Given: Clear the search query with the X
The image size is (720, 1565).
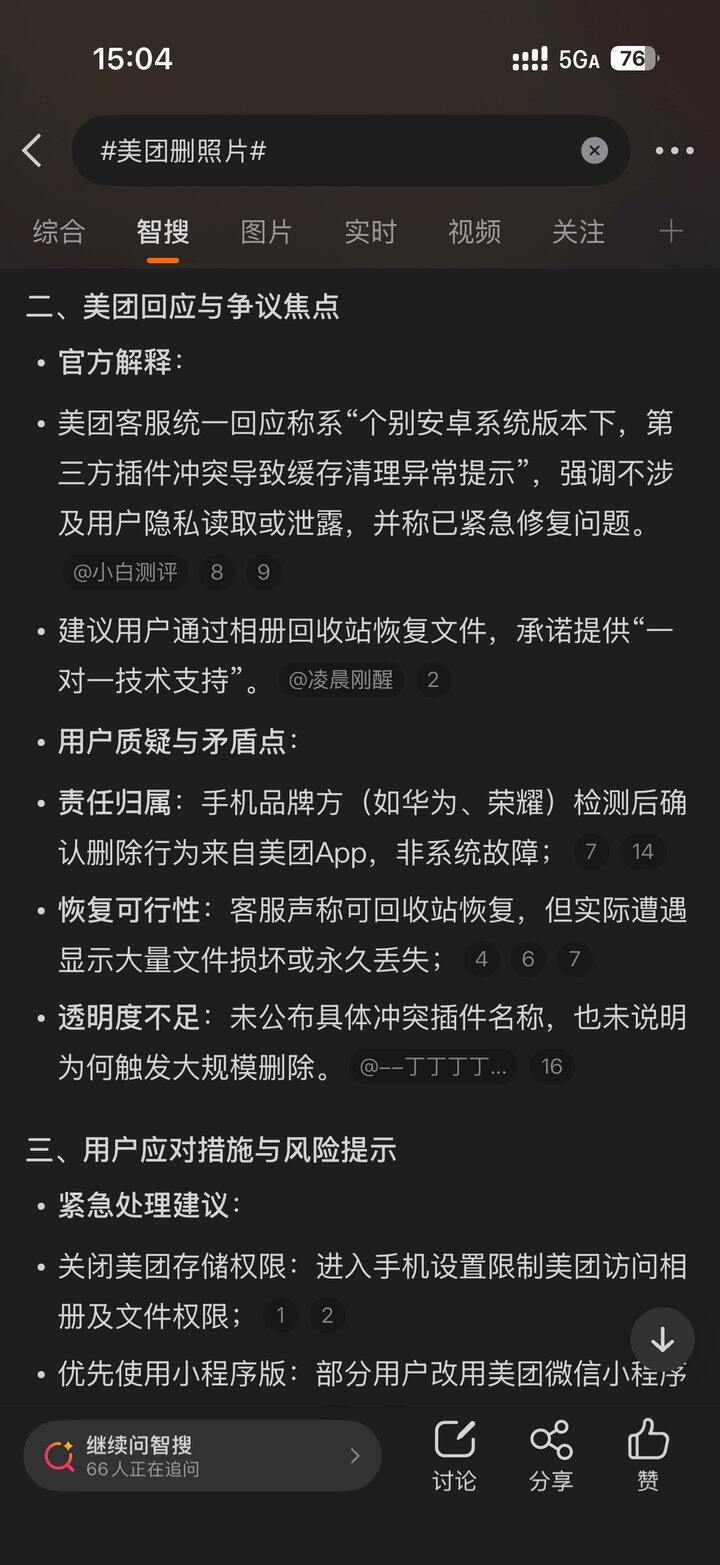Looking at the screenshot, I should (594, 151).
